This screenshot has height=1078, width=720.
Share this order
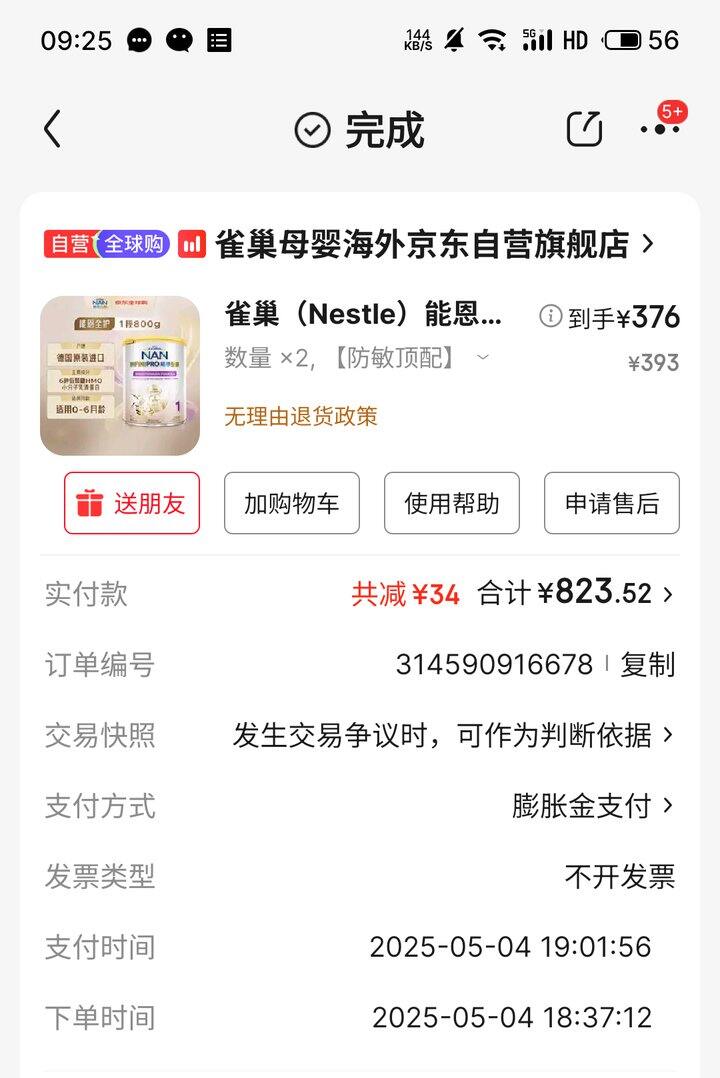(x=584, y=129)
